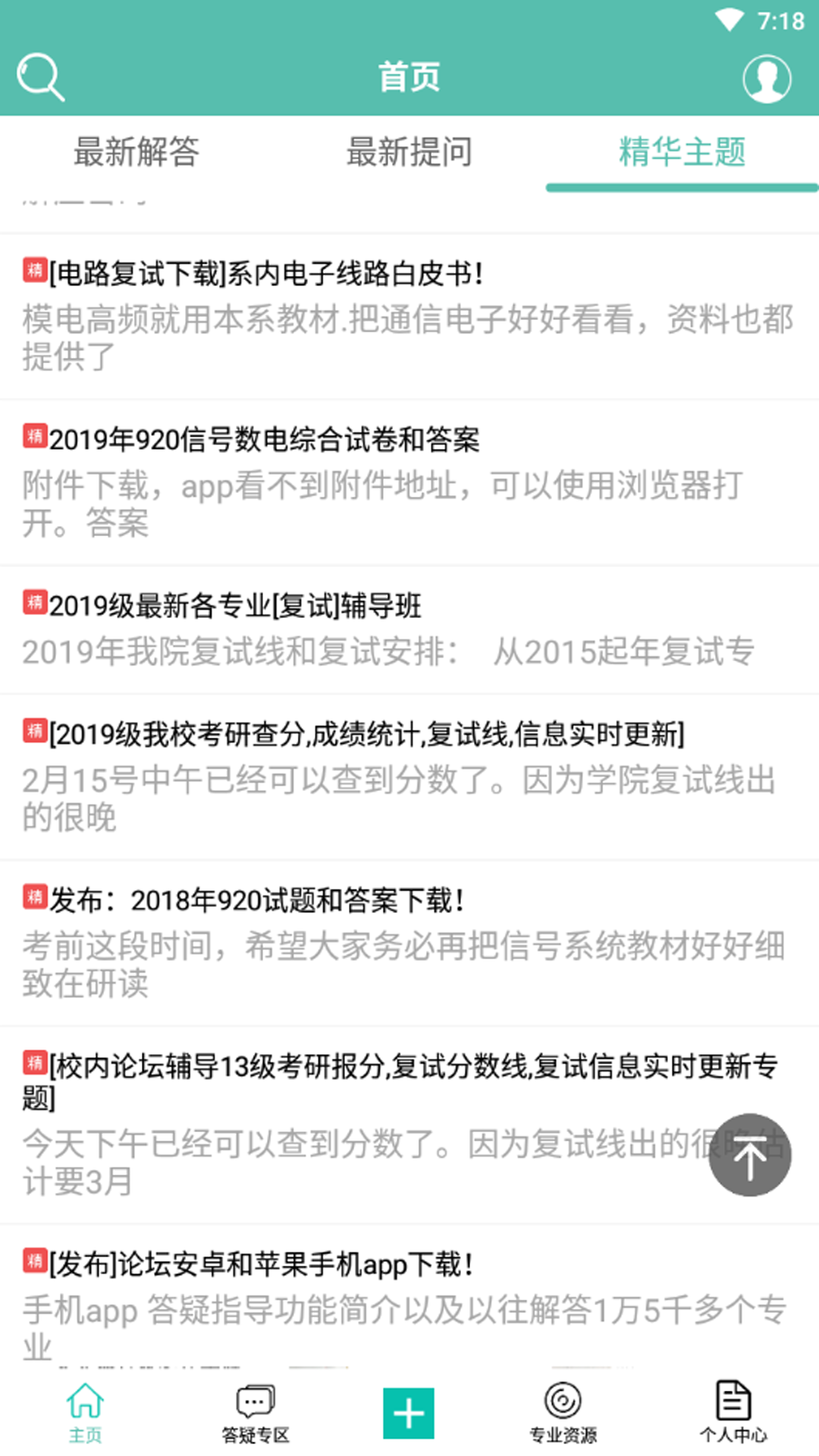Tap the back-to-top arrow button
819x1456 pixels.
749,1154
